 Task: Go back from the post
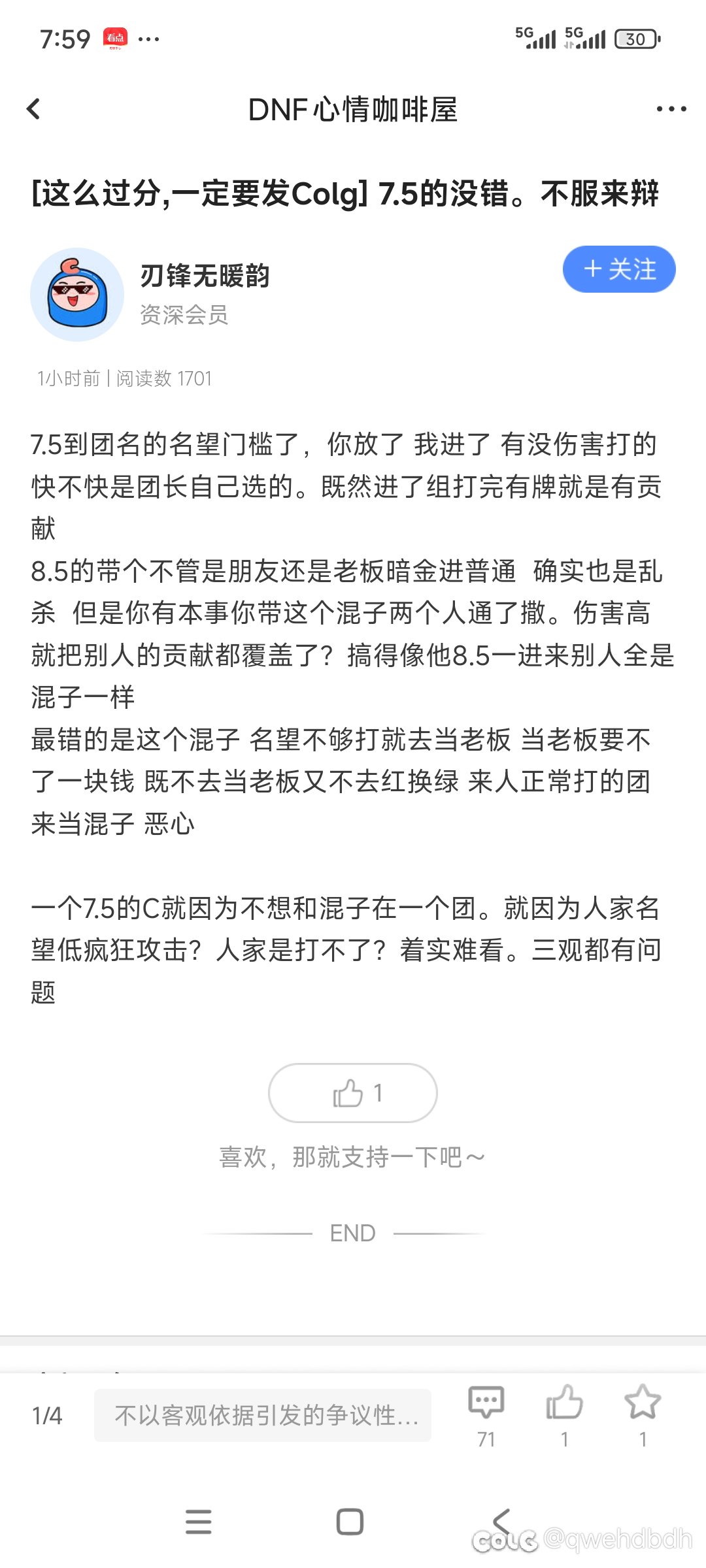[34, 109]
